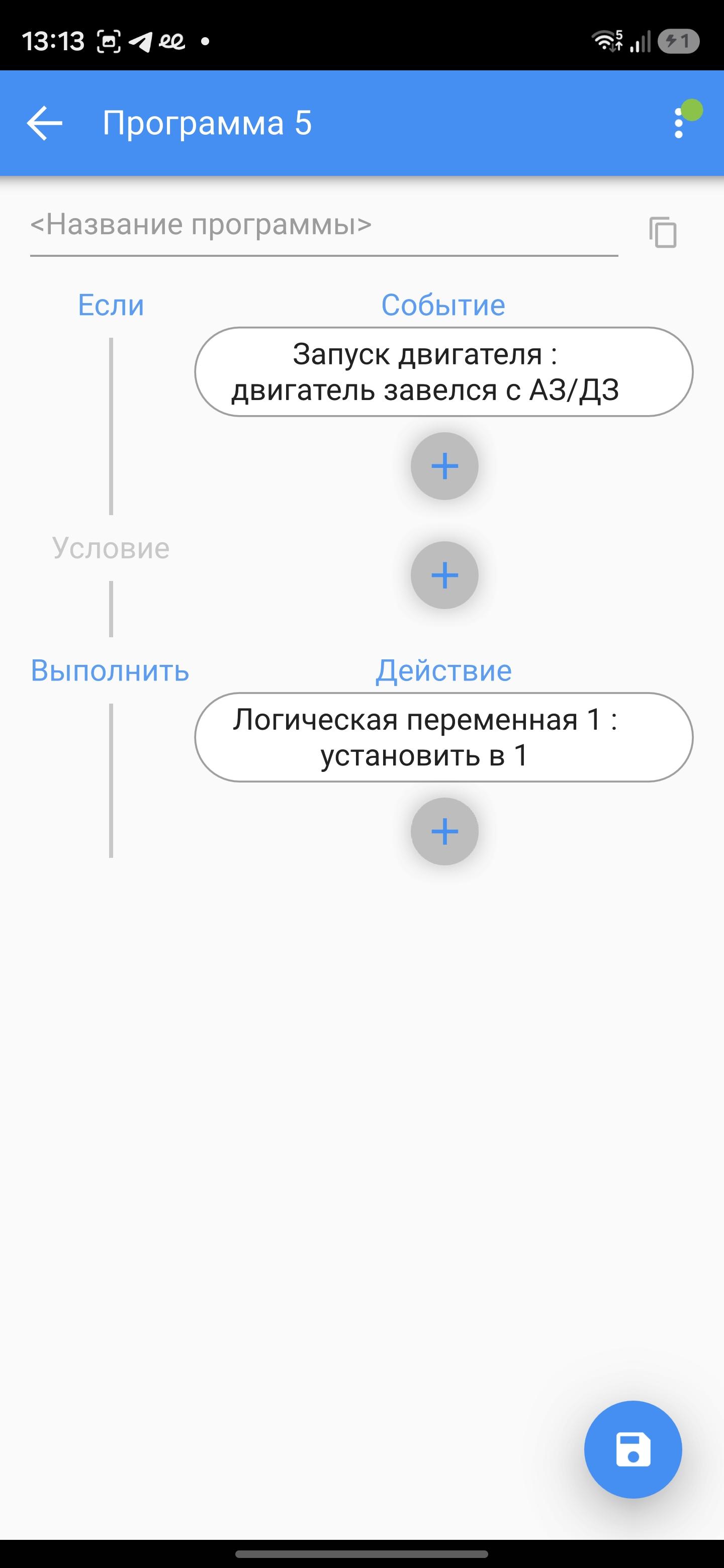Go back from Программа 5

44,123
